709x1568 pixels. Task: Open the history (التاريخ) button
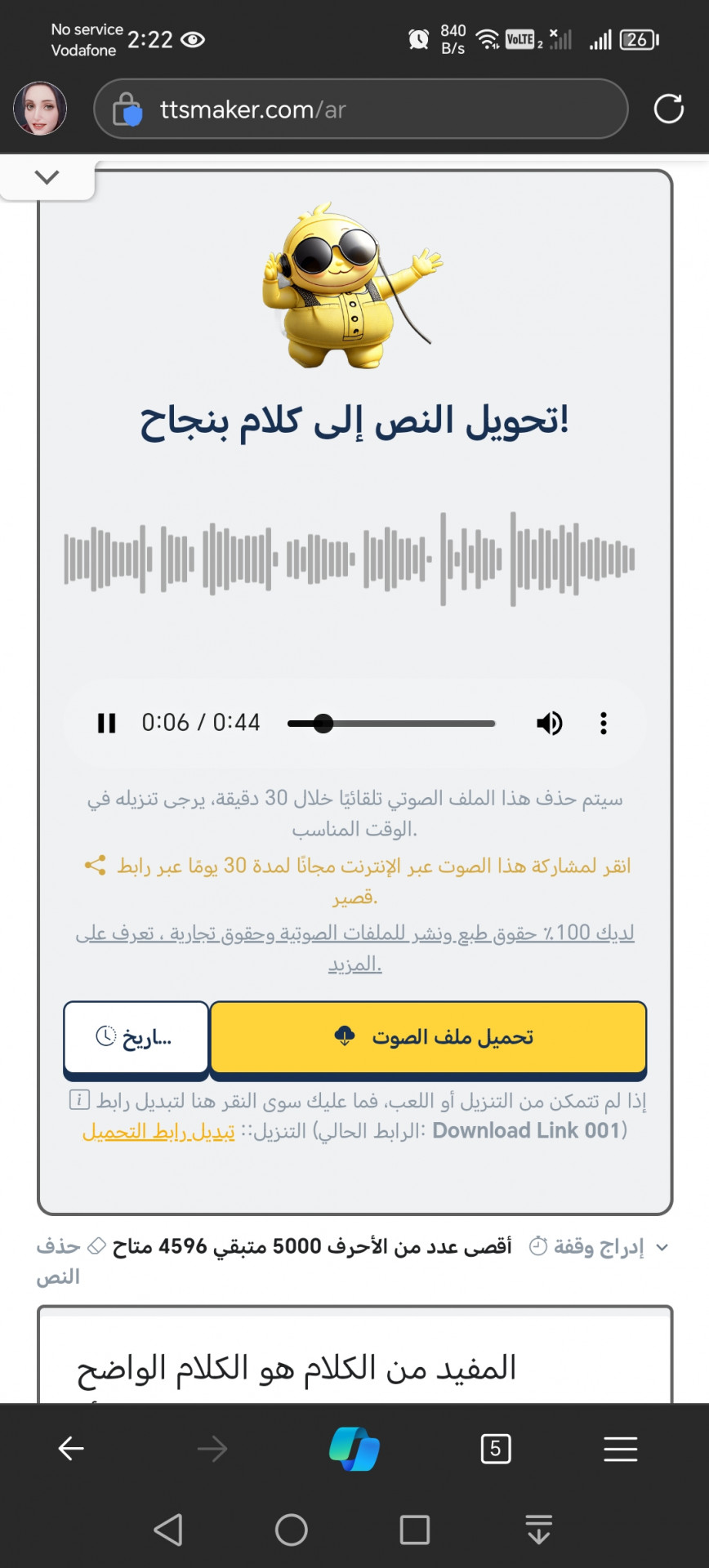(136, 1036)
